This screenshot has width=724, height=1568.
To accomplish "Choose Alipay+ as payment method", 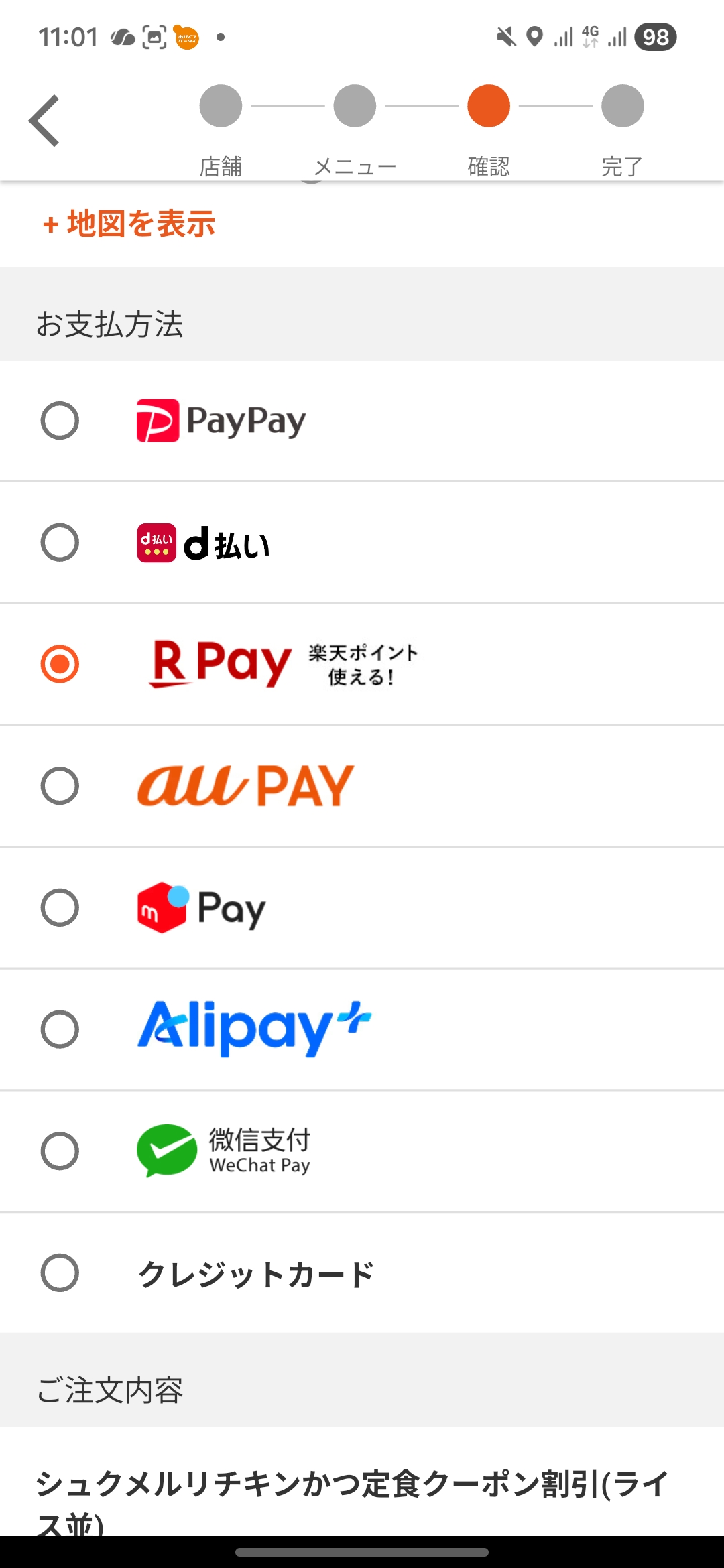I will pos(60,1029).
